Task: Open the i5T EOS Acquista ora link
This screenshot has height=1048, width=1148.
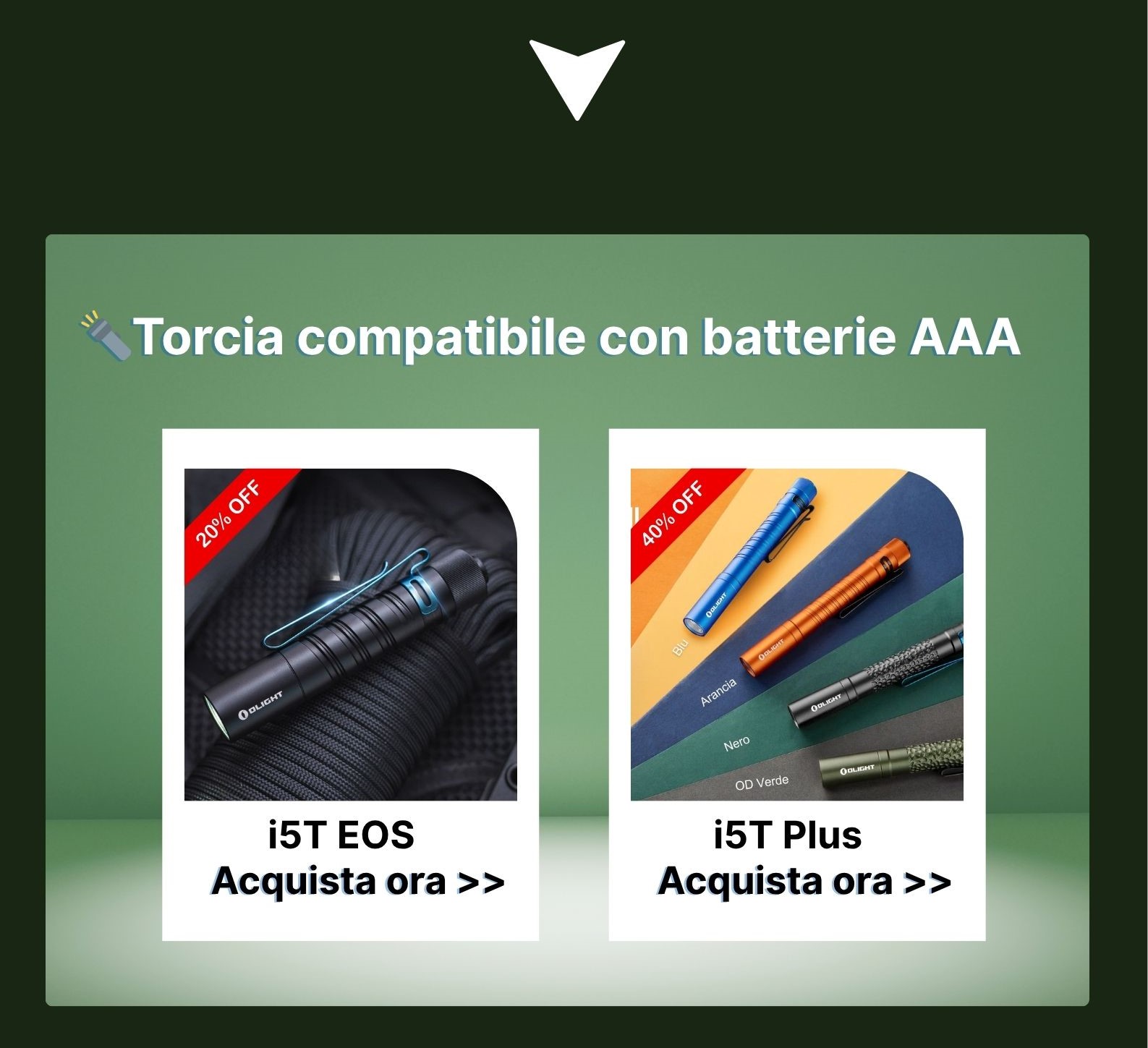Action: [357, 881]
